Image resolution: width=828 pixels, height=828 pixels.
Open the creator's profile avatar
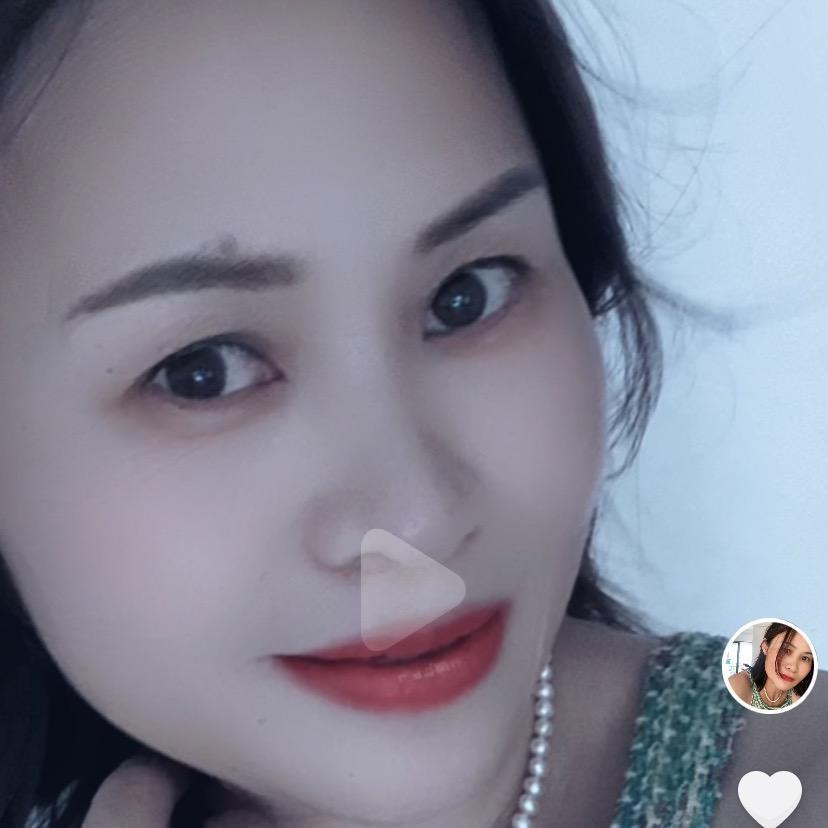pos(769,666)
